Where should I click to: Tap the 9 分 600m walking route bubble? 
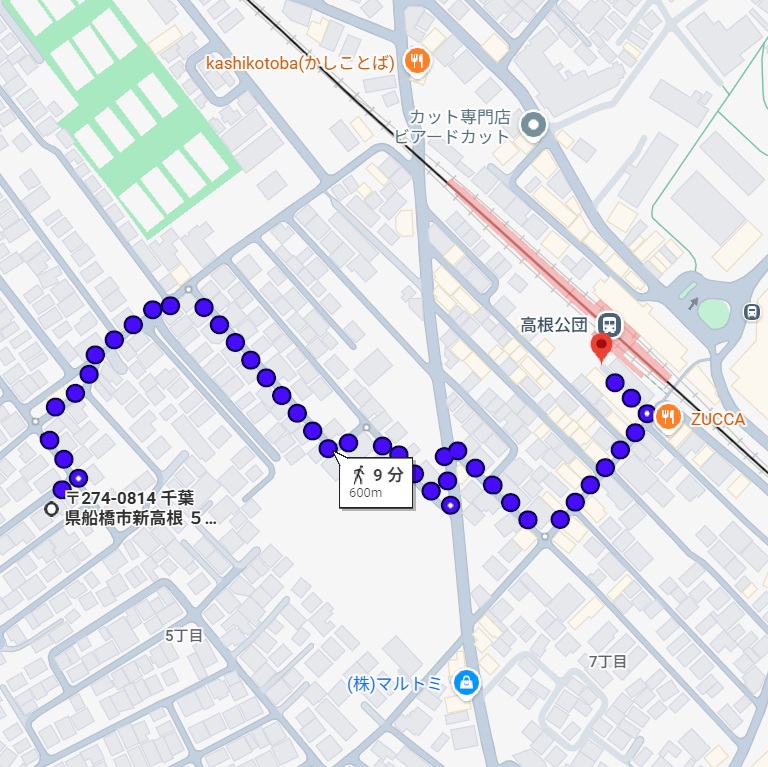(376, 483)
